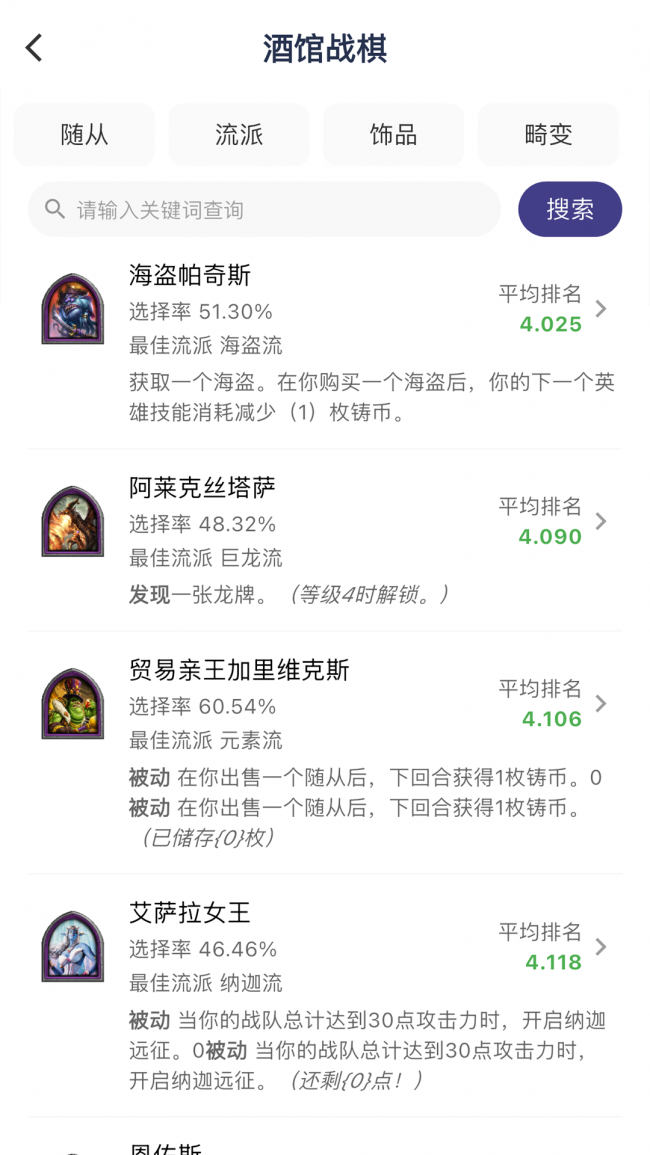Go back from 酒馆战棋 page
This screenshot has height=1155, width=650.
point(35,48)
